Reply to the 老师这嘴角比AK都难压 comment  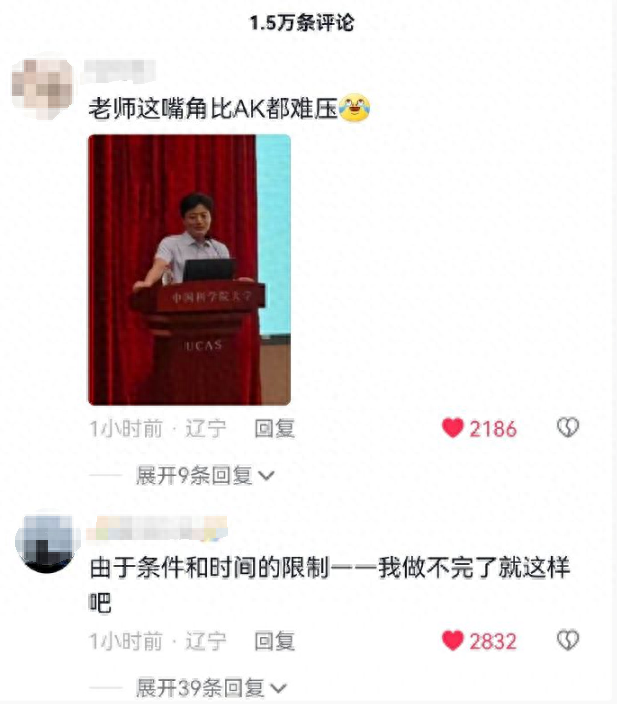(x=274, y=429)
